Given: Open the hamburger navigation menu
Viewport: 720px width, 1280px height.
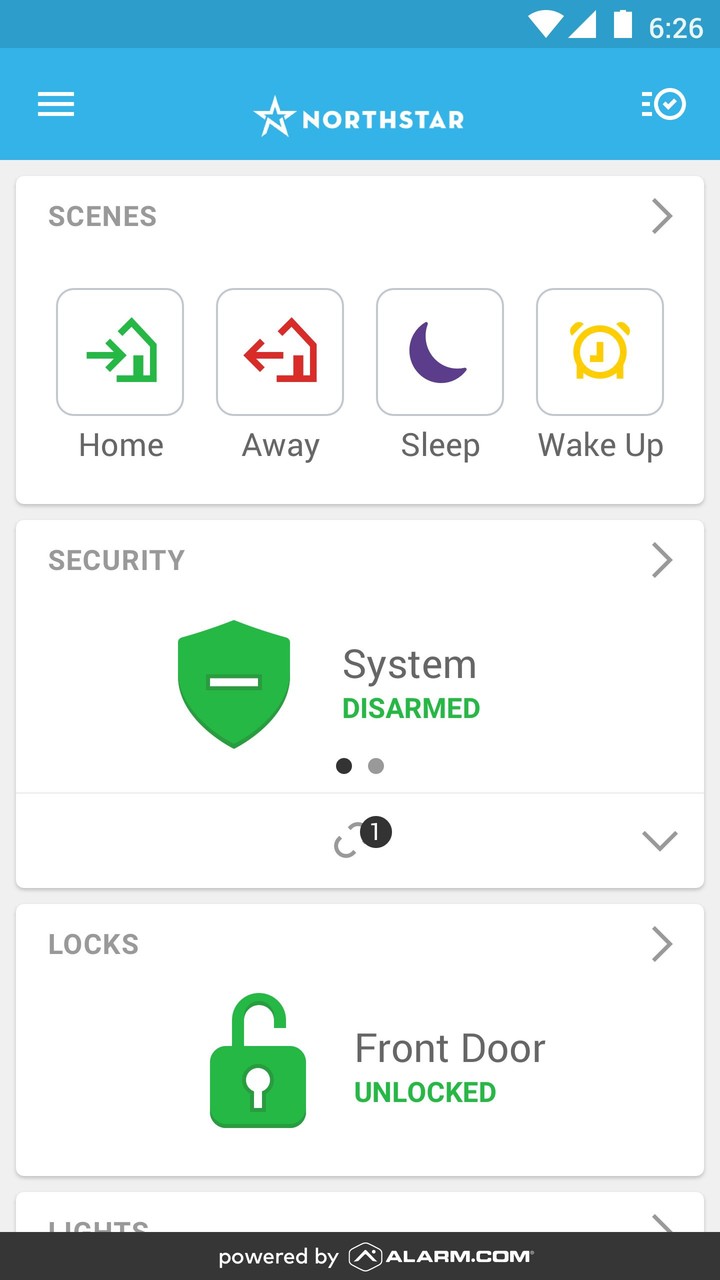Looking at the screenshot, I should click(56, 105).
